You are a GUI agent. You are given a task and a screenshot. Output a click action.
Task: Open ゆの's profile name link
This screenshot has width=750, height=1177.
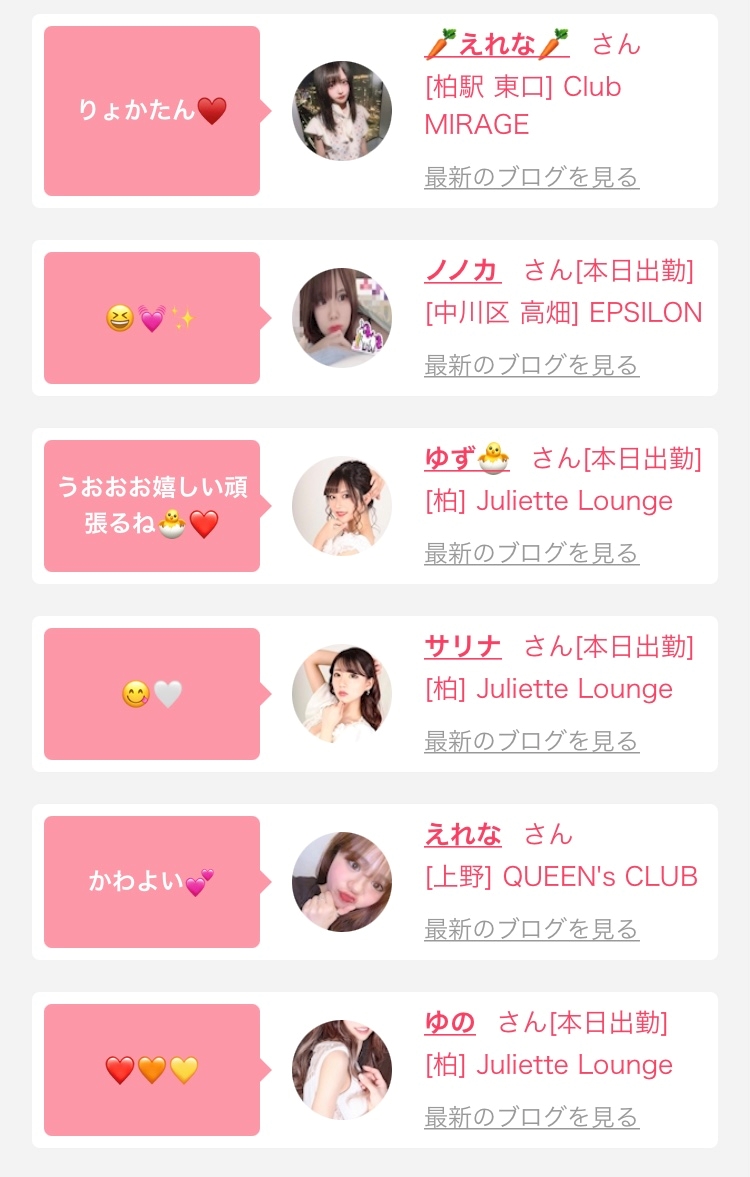(450, 1023)
